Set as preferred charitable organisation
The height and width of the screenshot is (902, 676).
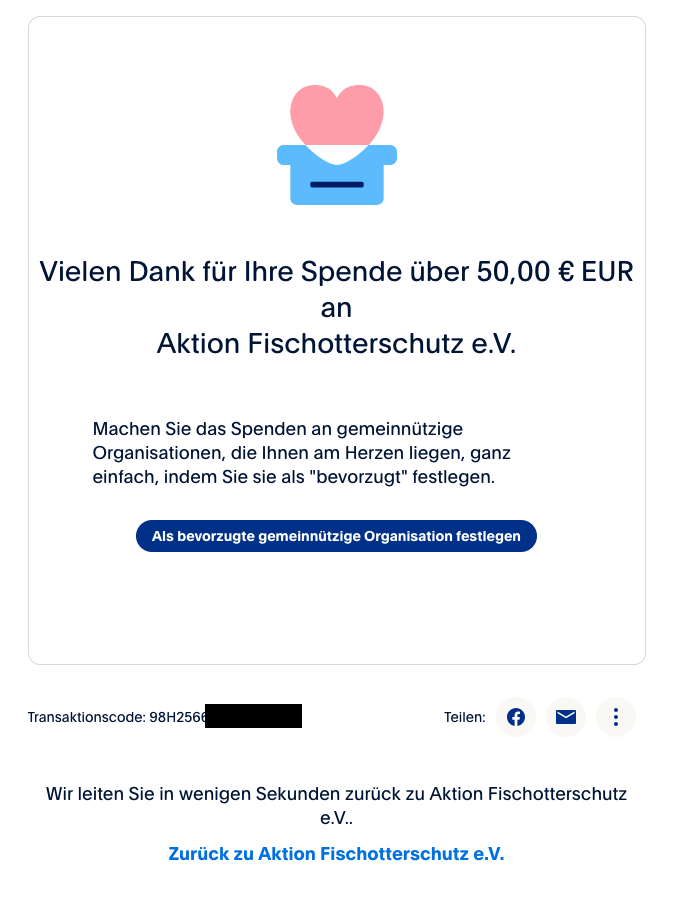(336, 536)
